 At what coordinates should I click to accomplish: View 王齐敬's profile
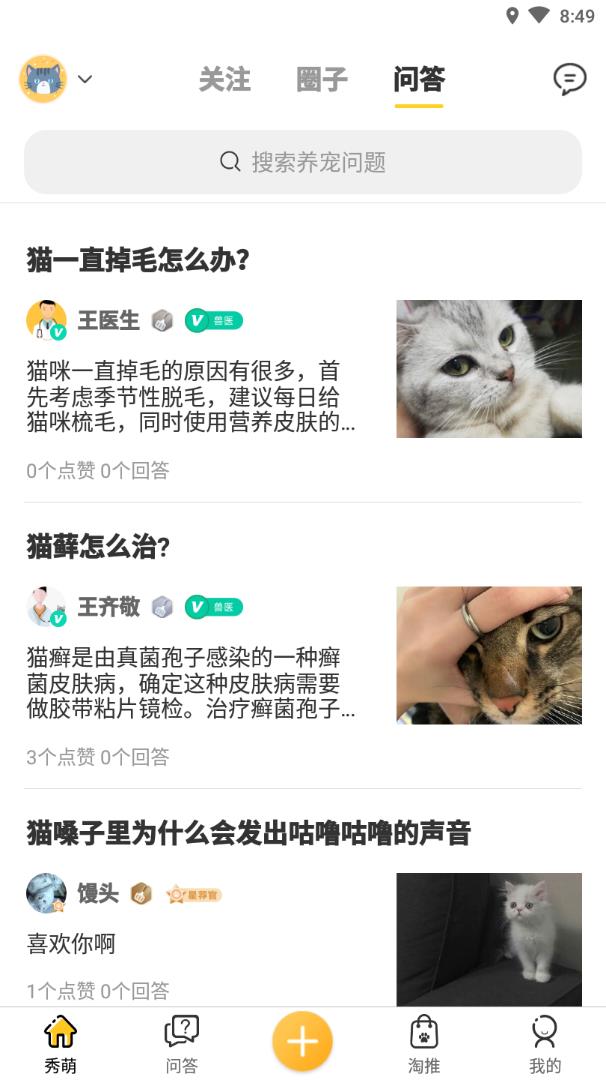pos(108,607)
